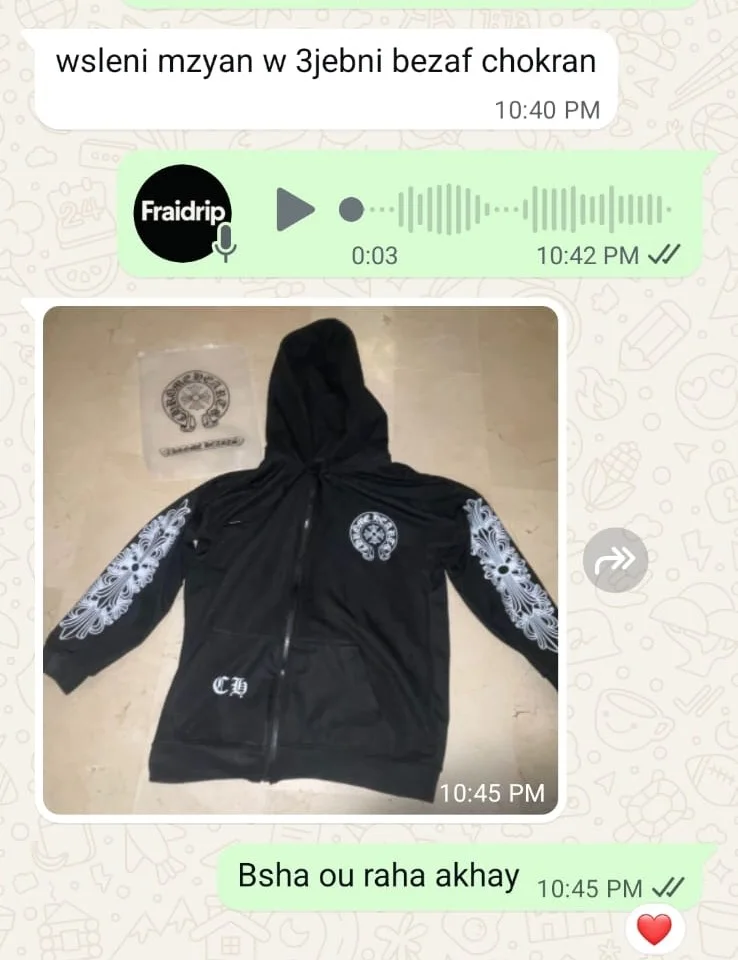Play the 0:03 voice message
Image resolution: width=738 pixels, height=960 pixels.
coord(295,210)
